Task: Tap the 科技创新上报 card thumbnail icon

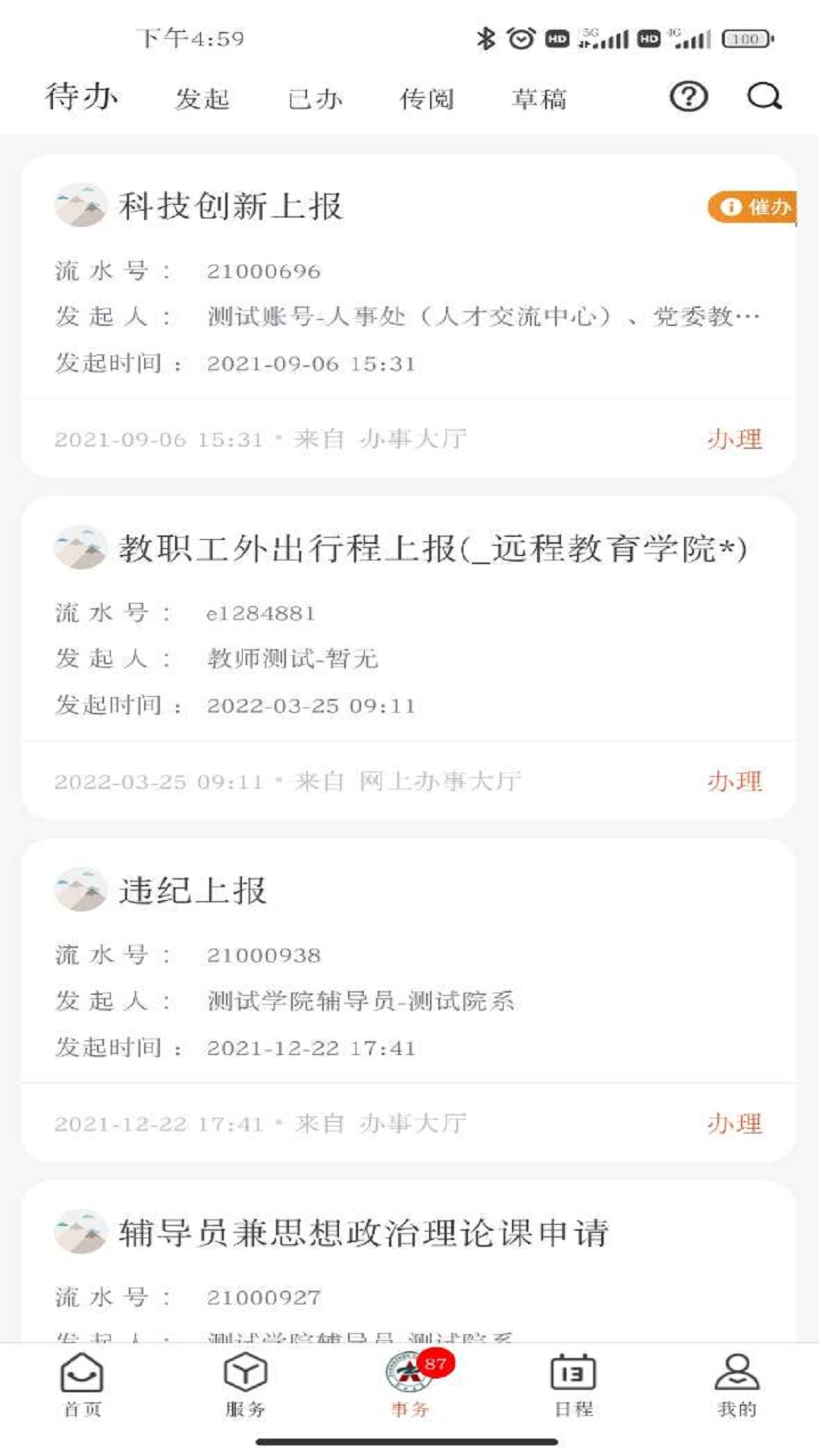Action: pyautogui.click(x=78, y=205)
